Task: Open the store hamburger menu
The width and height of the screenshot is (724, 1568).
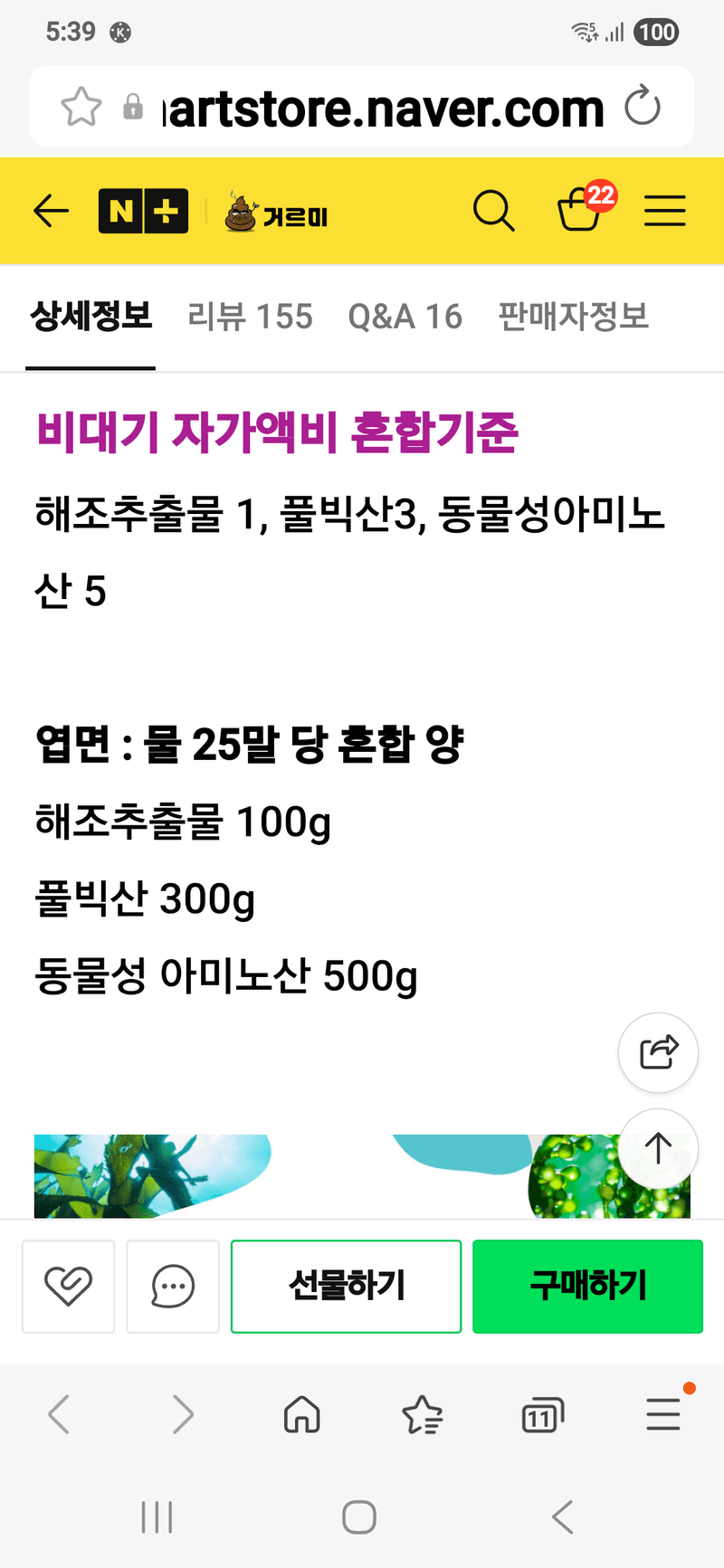Action: 664,212
